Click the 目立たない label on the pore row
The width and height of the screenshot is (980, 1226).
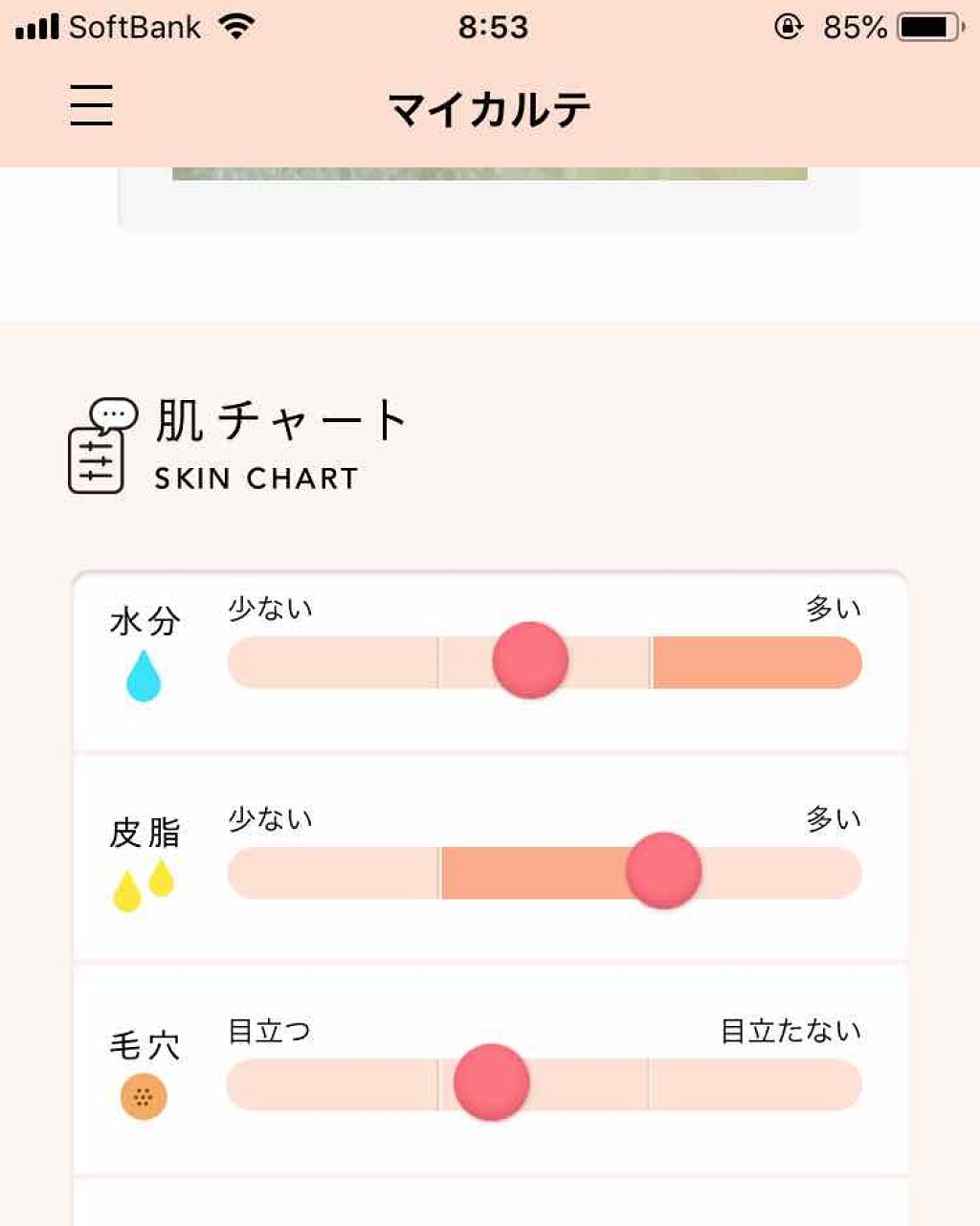click(x=791, y=1032)
